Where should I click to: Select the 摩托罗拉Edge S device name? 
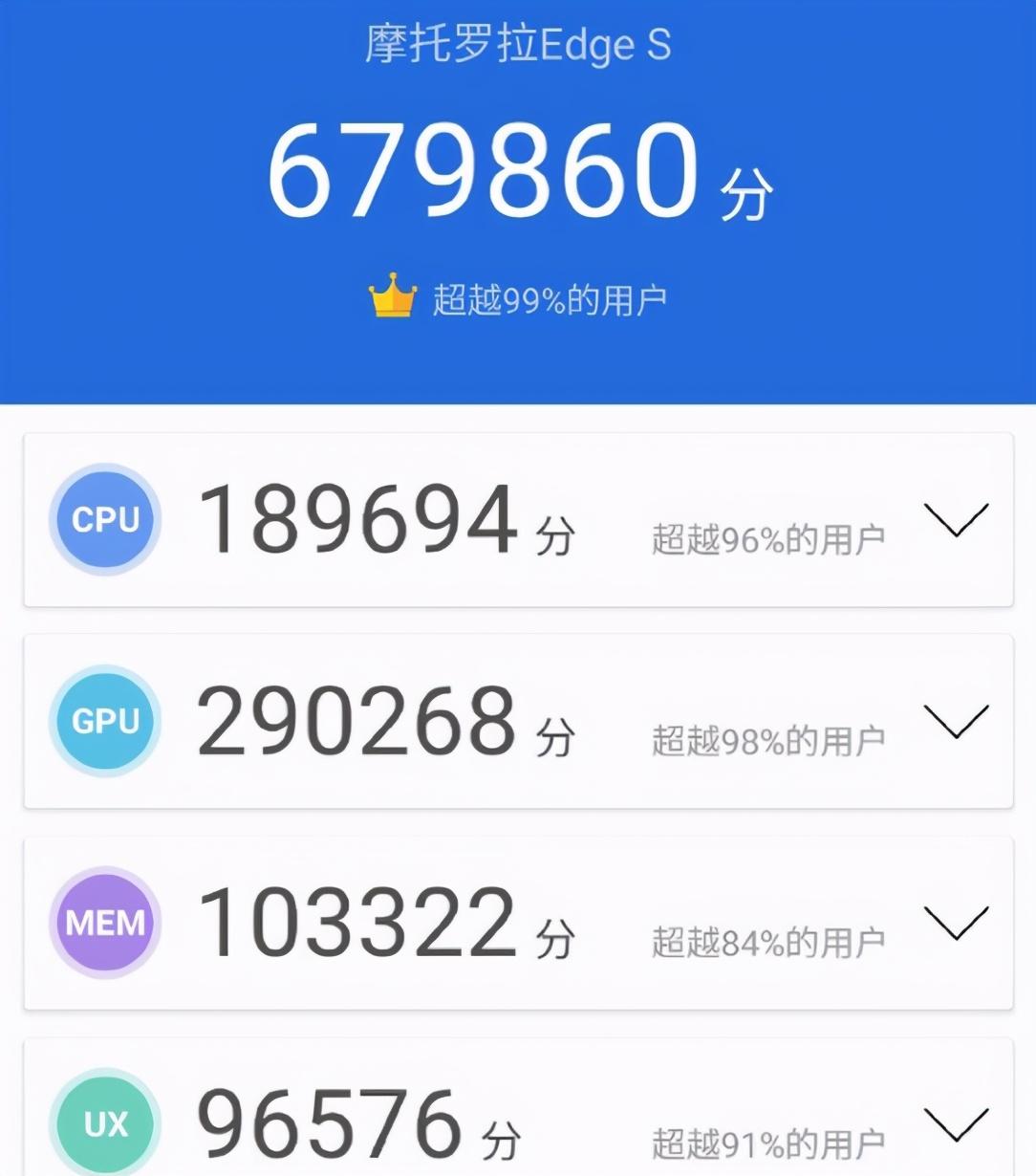[x=518, y=43]
